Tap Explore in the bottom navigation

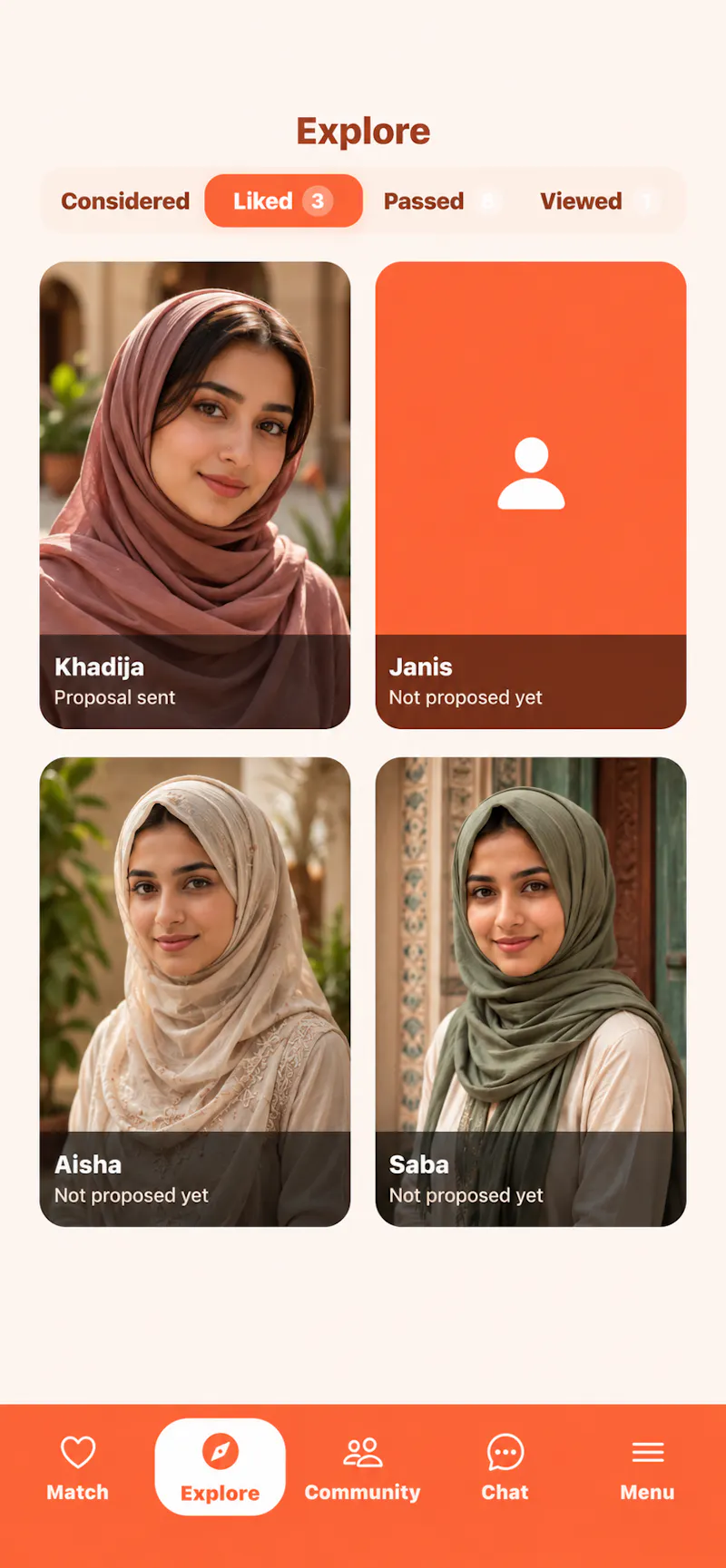pos(221,1467)
